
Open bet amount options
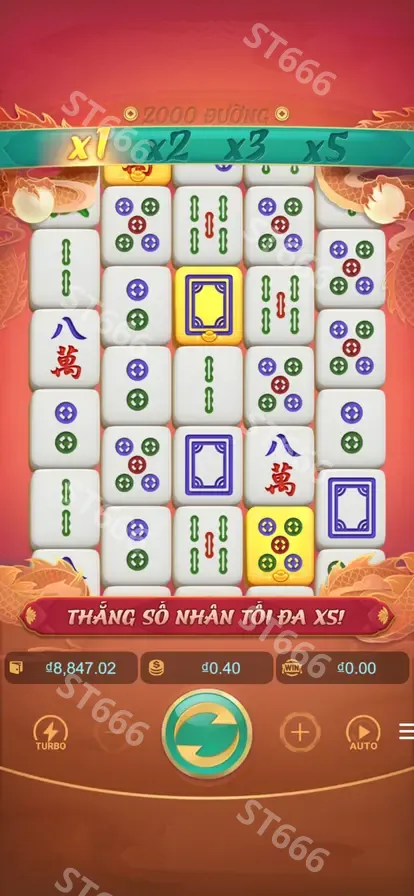(x=206, y=668)
